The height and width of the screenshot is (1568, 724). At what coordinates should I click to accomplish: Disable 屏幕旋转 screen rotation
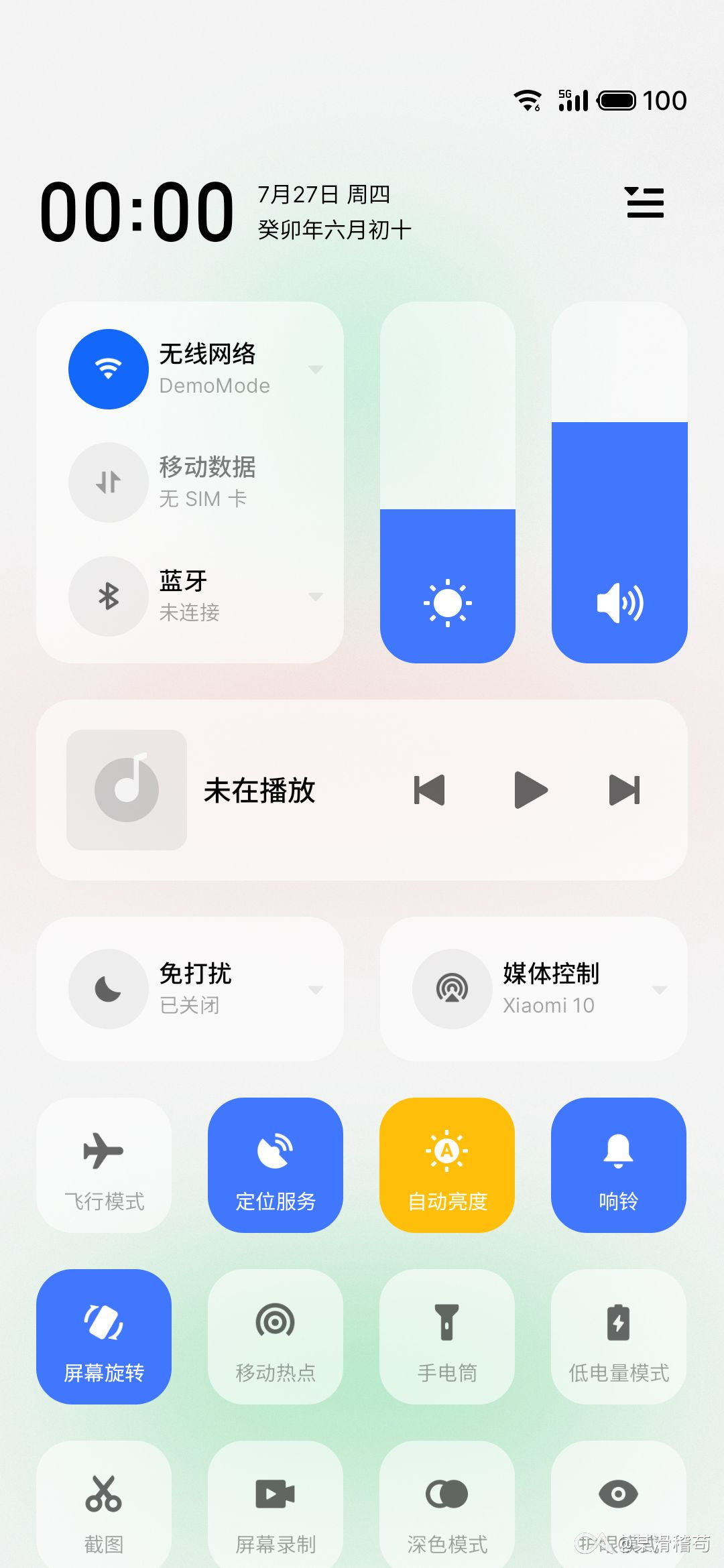pyautogui.click(x=104, y=1337)
